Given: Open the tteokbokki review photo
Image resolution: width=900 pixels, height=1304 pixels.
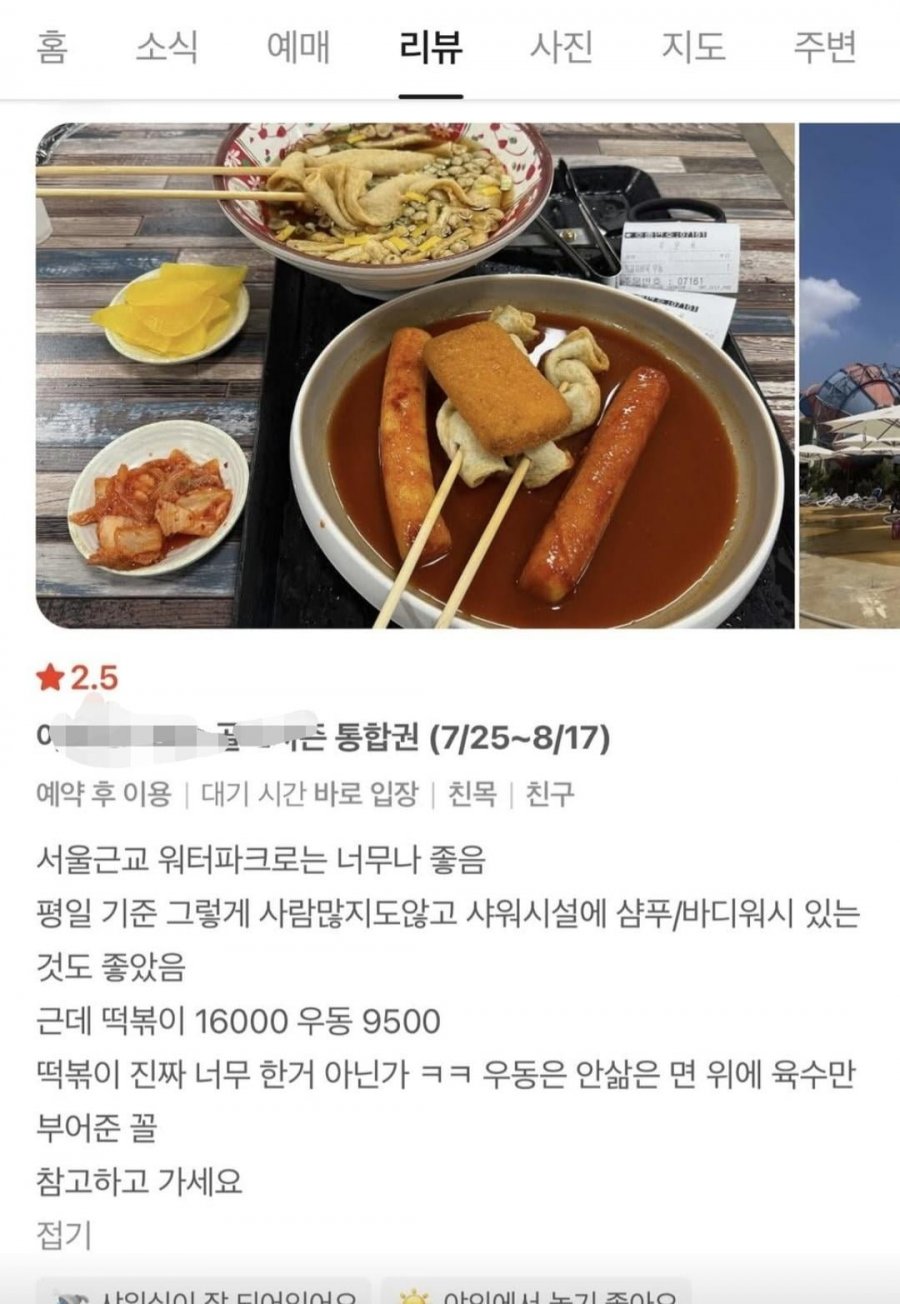Looking at the screenshot, I should [x=415, y=375].
